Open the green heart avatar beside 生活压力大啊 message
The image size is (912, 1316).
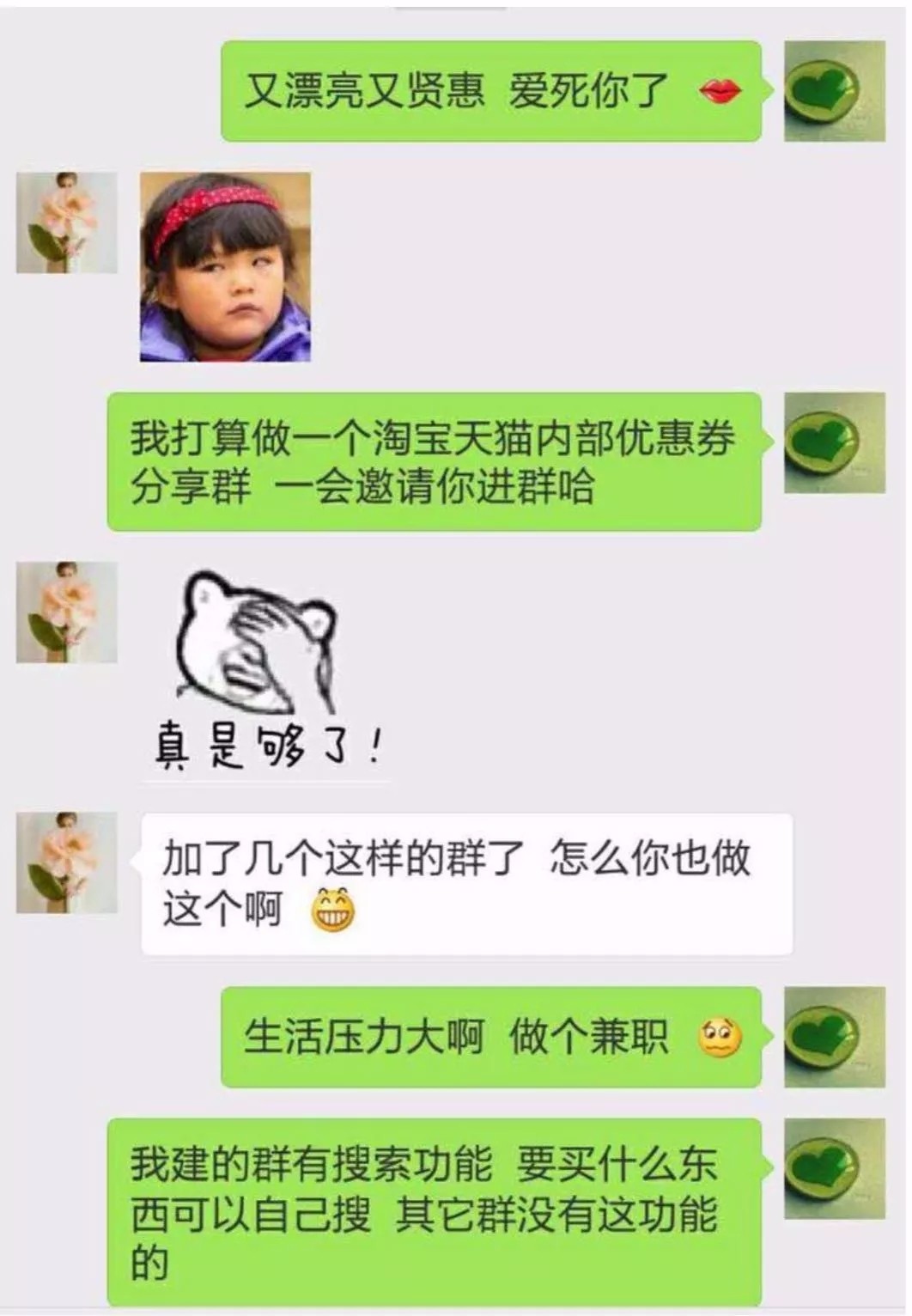click(x=834, y=1037)
